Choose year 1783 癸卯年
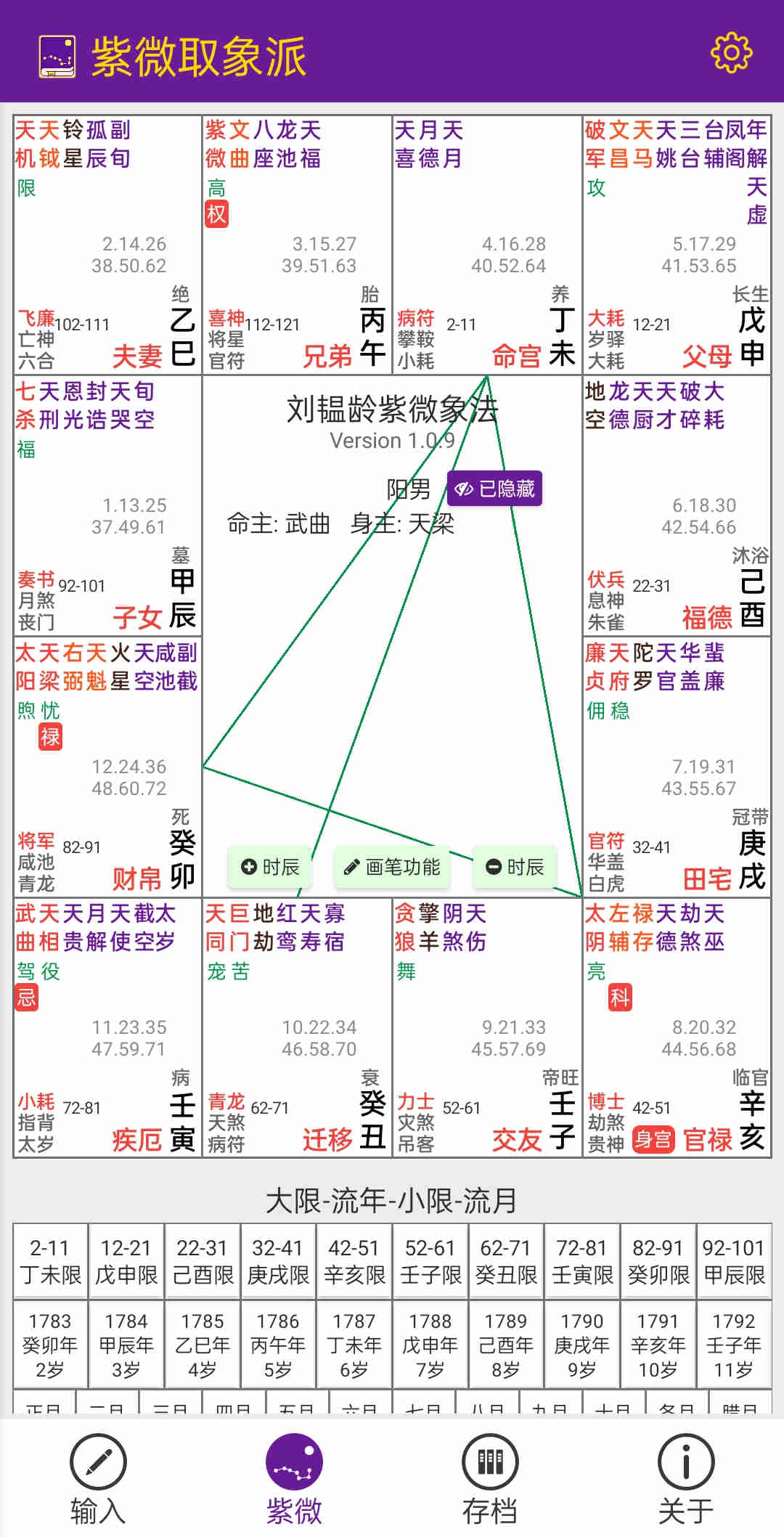This screenshot has width=784, height=1537. pos(50,1345)
